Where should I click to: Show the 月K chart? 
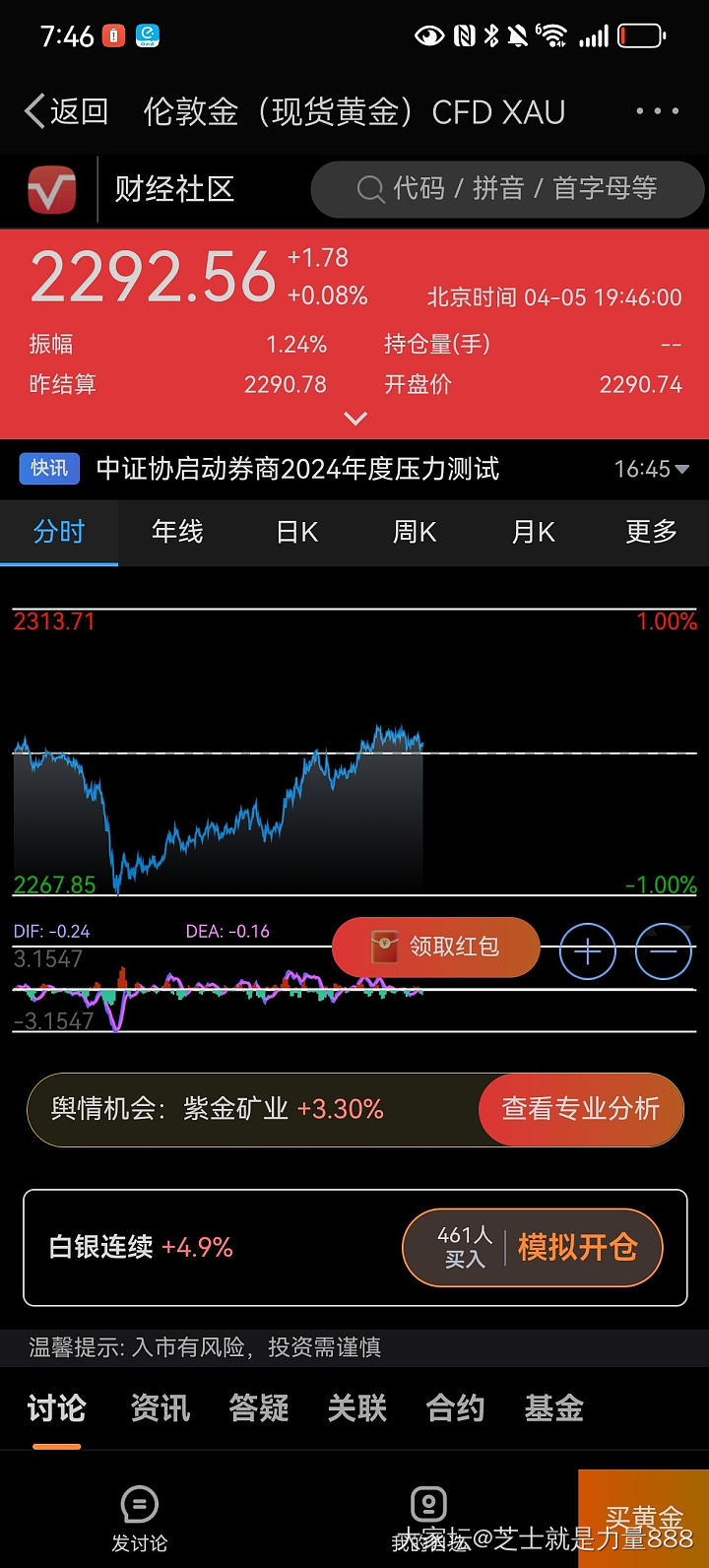coord(533,532)
